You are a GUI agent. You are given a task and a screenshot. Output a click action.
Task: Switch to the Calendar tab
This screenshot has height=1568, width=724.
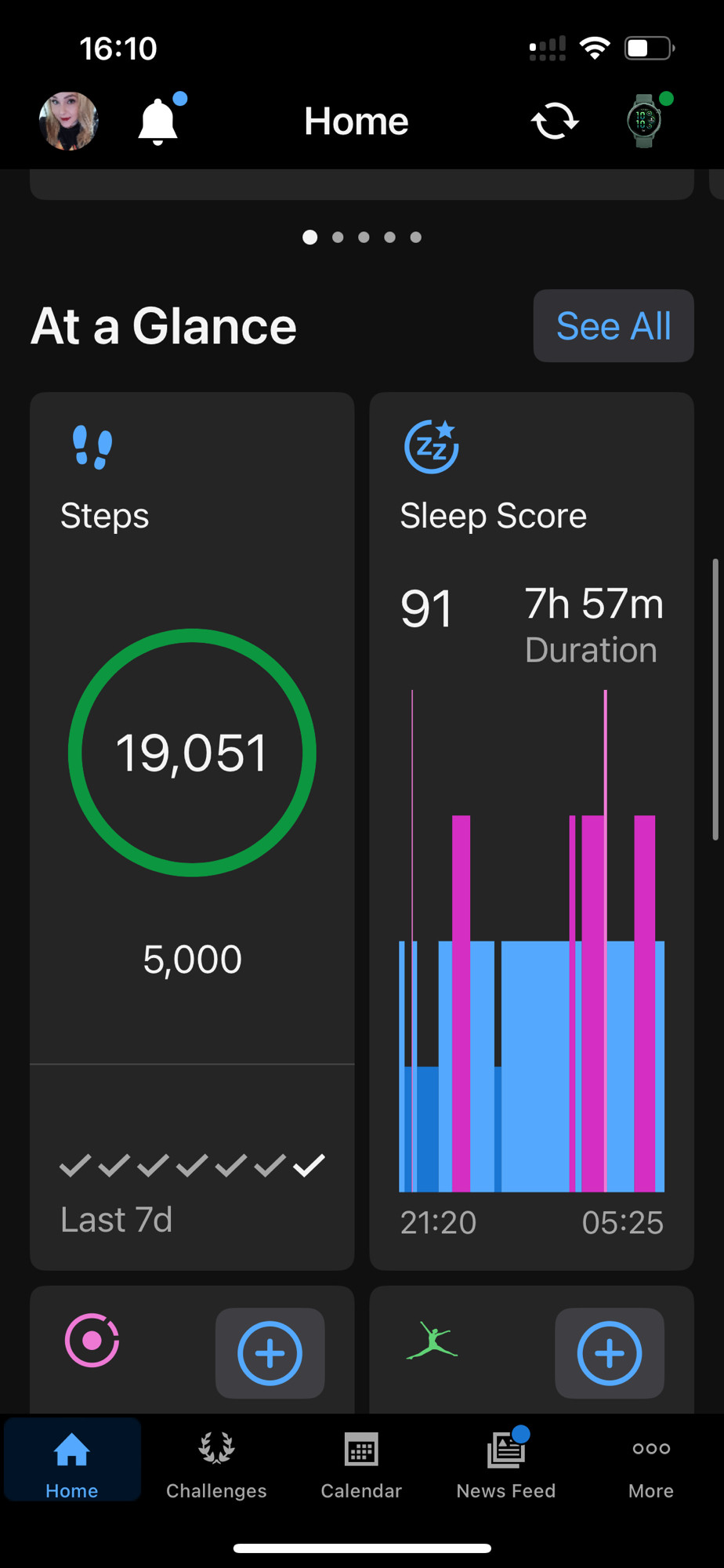(361, 1464)
